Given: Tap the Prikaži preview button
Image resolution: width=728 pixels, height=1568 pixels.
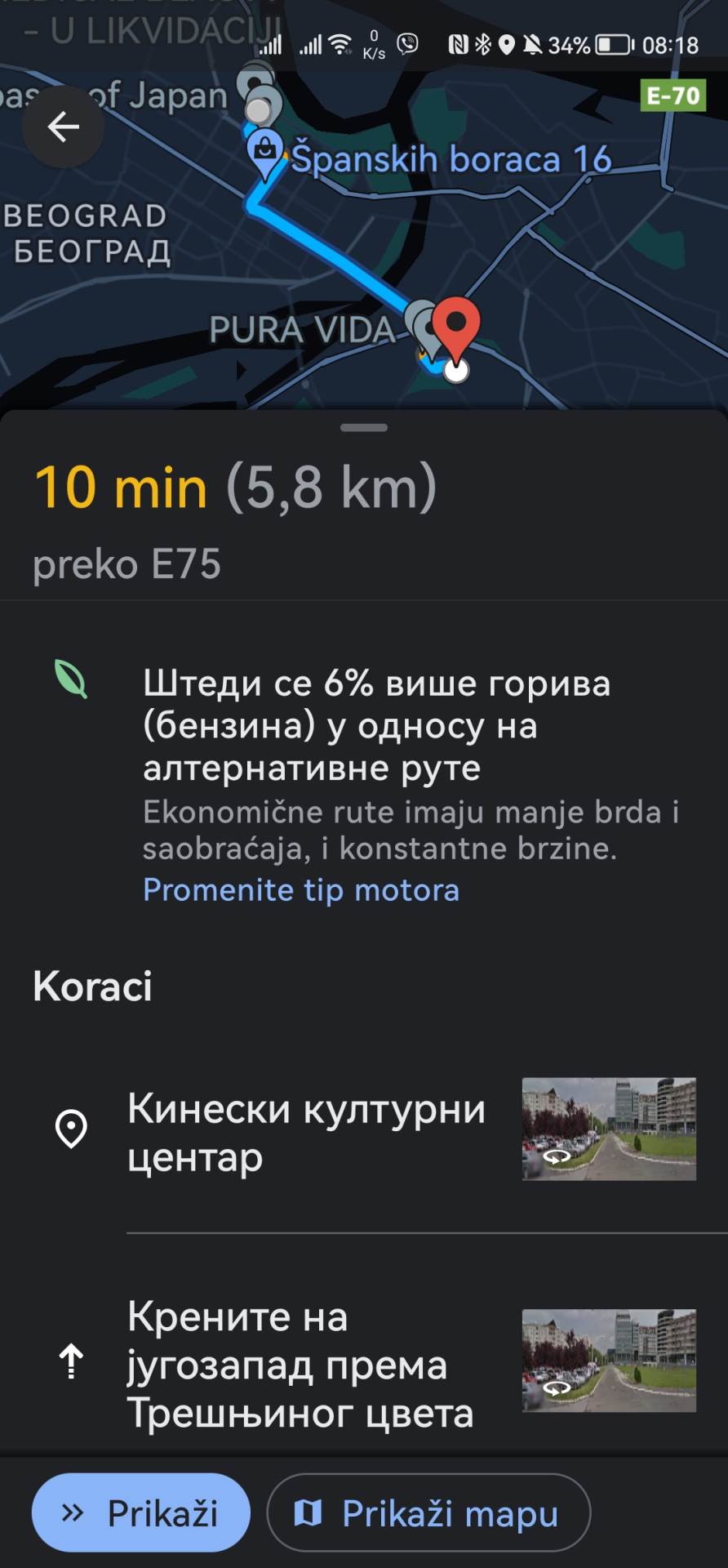Looking at the screenshot, I should coord(140,1512).
